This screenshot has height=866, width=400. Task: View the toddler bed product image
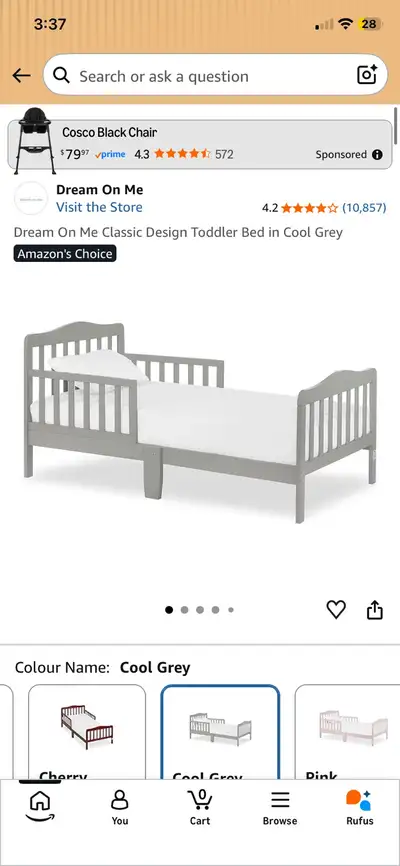point(200,421)
